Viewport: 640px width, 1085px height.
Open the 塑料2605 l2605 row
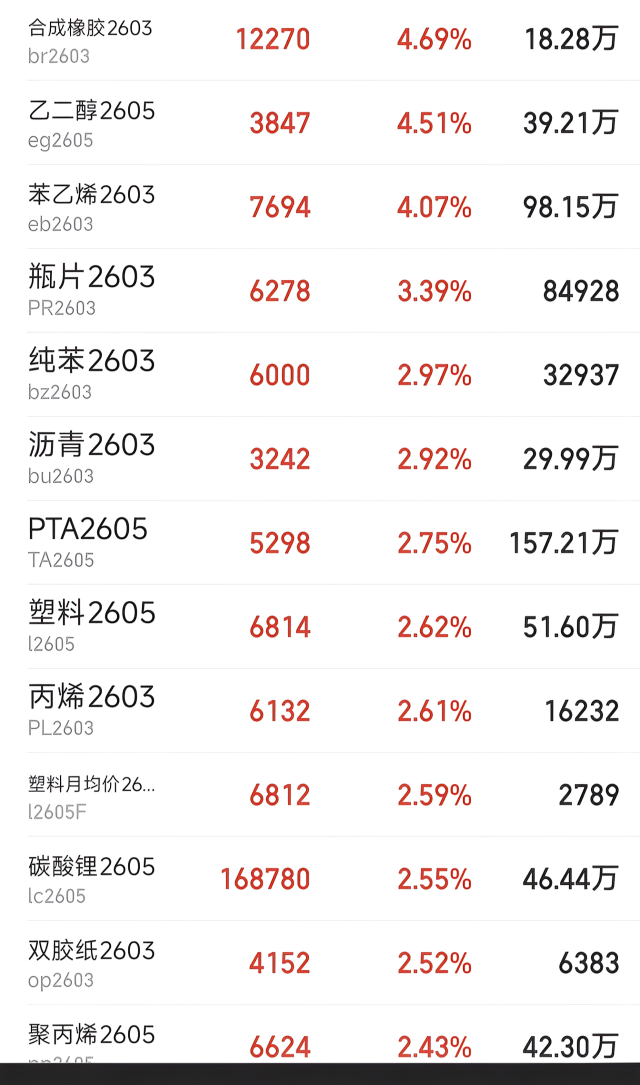(320, 627)
